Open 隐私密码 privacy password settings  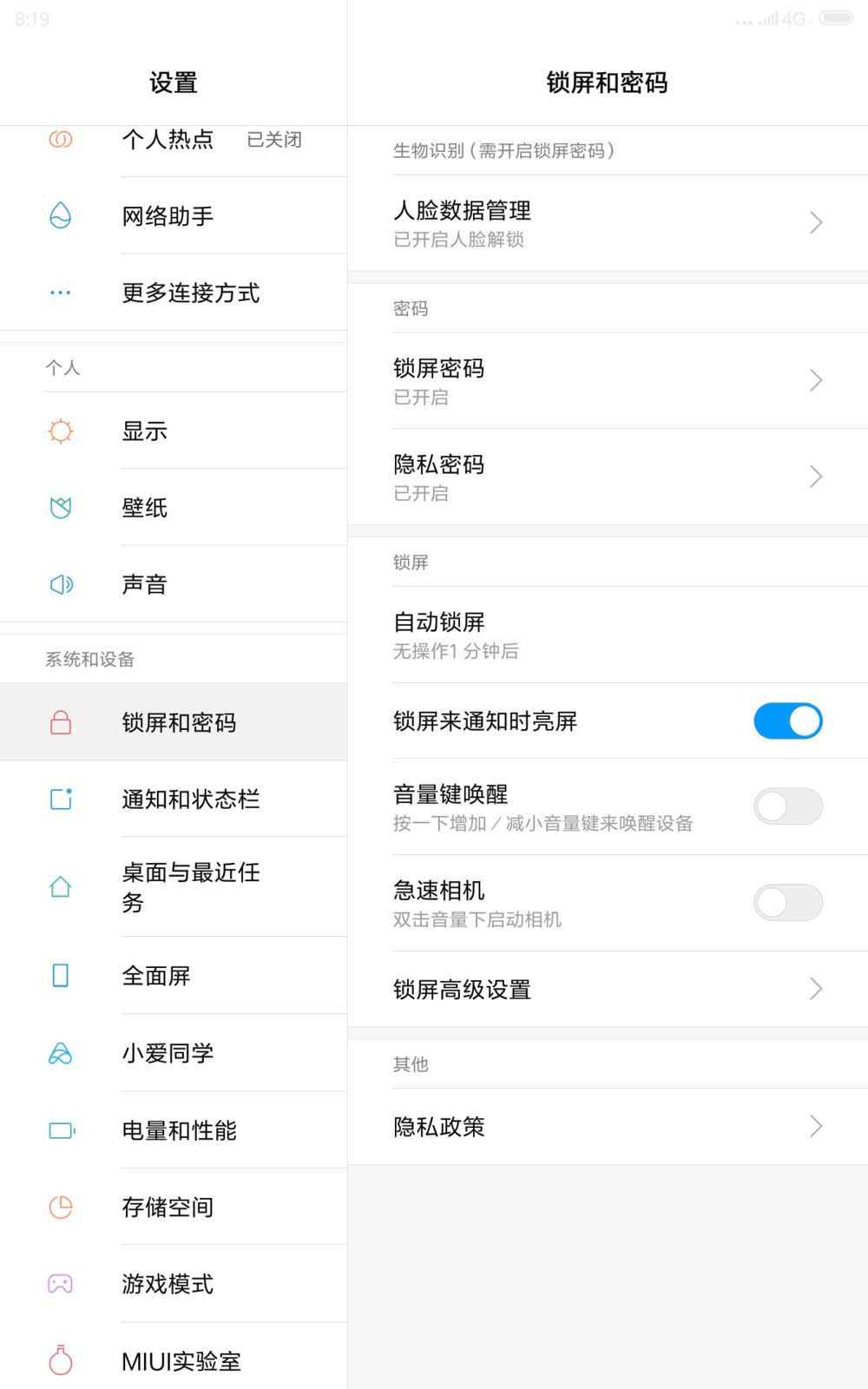[x=608, y=477]
